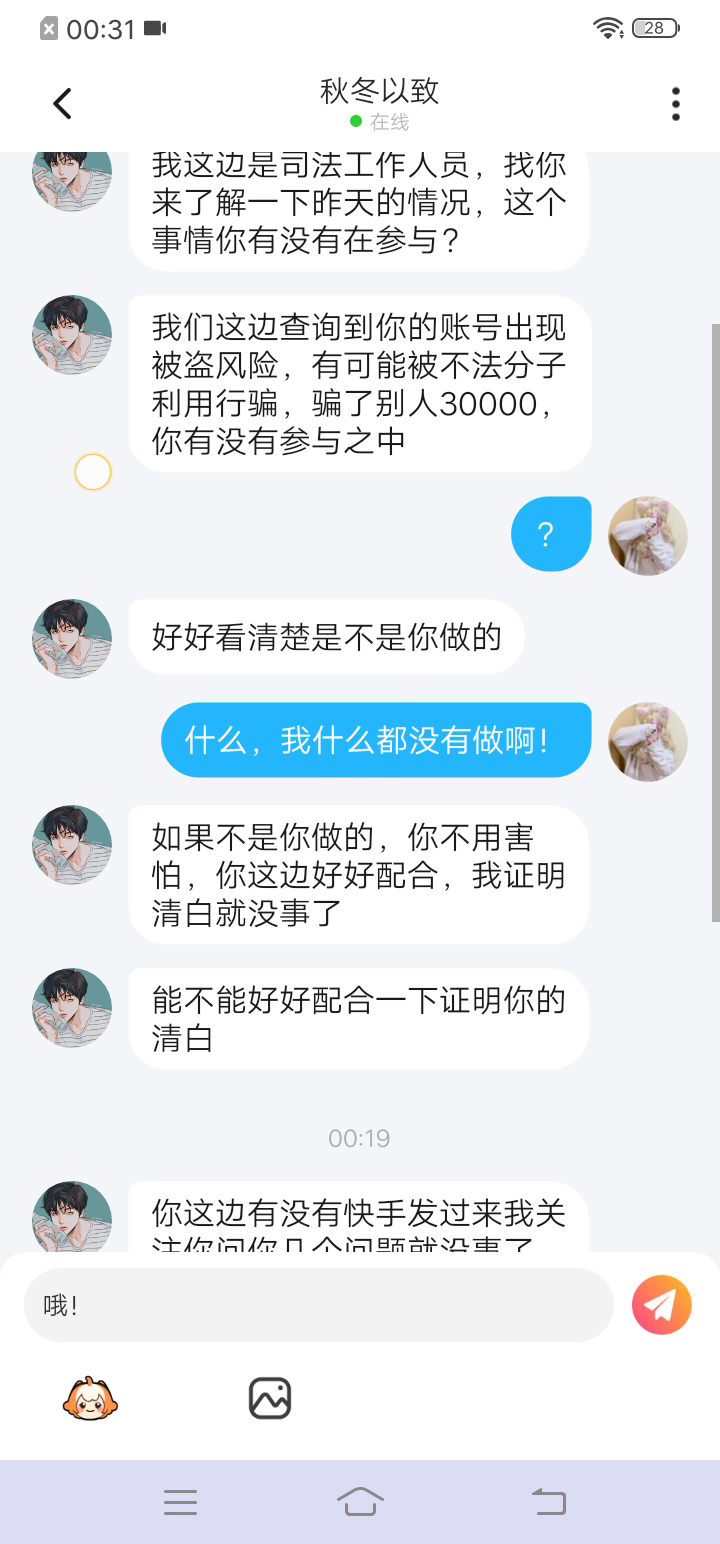The width and height of the screenshot is (720, 1544).
Task: Attach a picture from the gallery
Action: [270, 1398]
